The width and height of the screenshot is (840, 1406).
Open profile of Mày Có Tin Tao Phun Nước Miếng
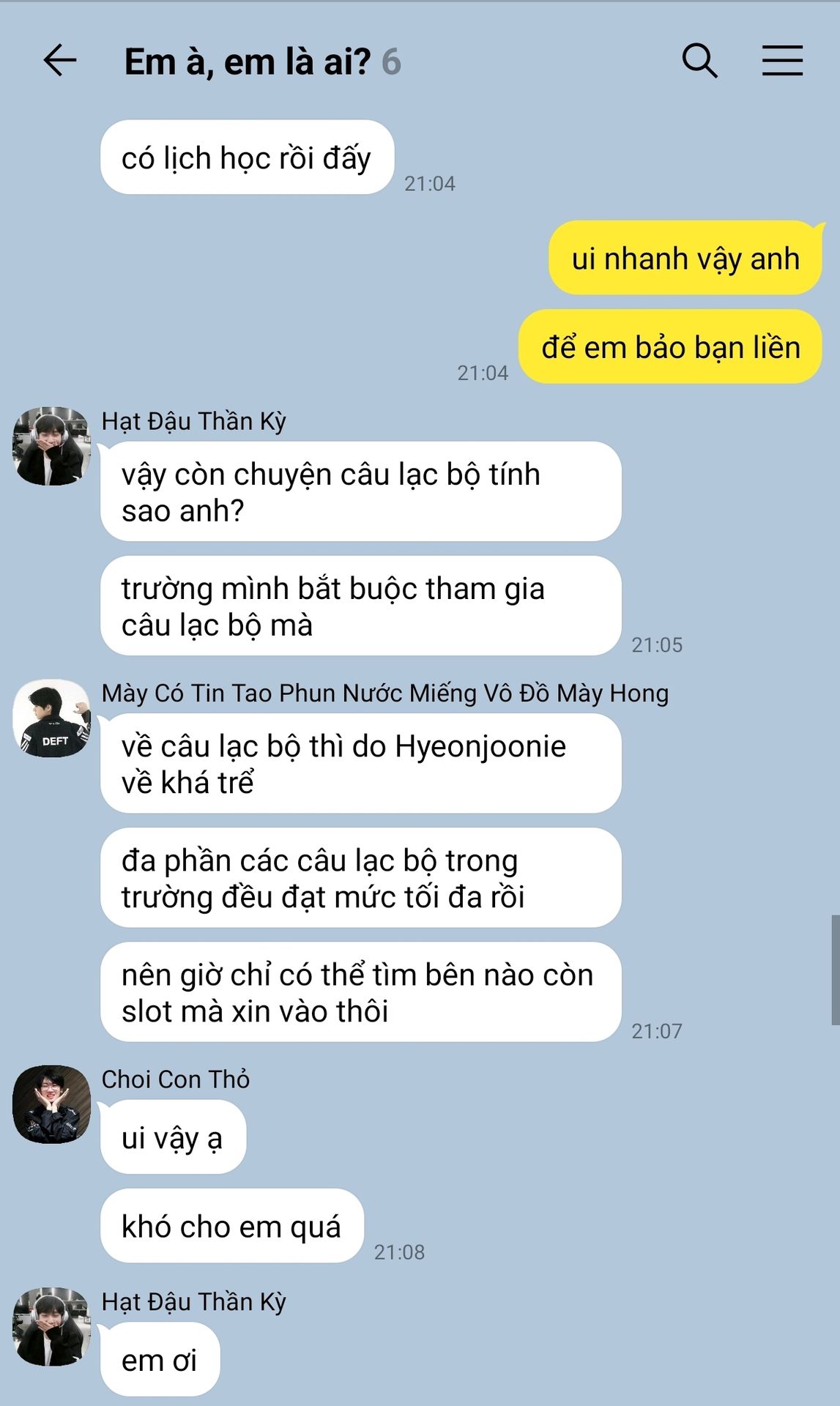(x=52, y=718)
